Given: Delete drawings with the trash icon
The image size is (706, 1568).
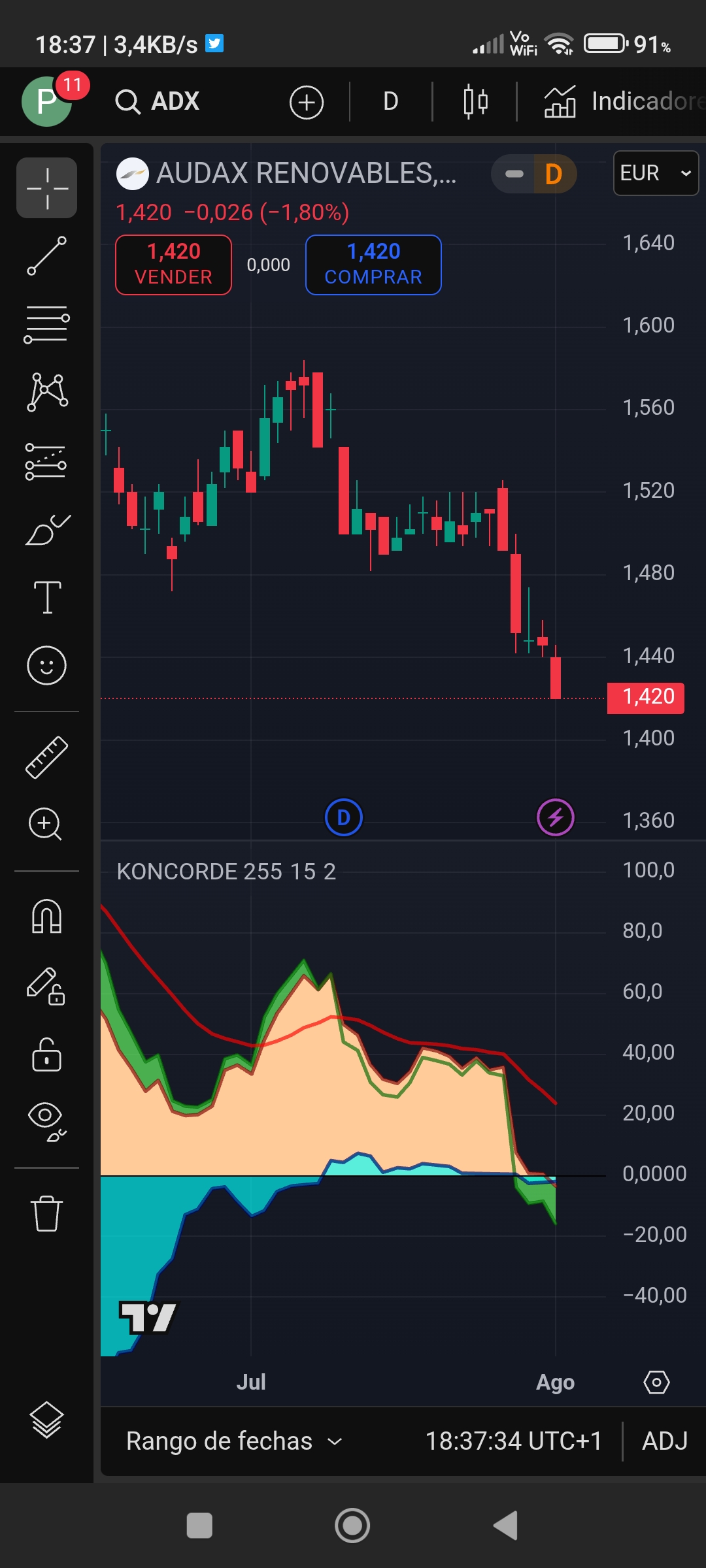Looking at the screenshot, I should (x=46, y=1213).
